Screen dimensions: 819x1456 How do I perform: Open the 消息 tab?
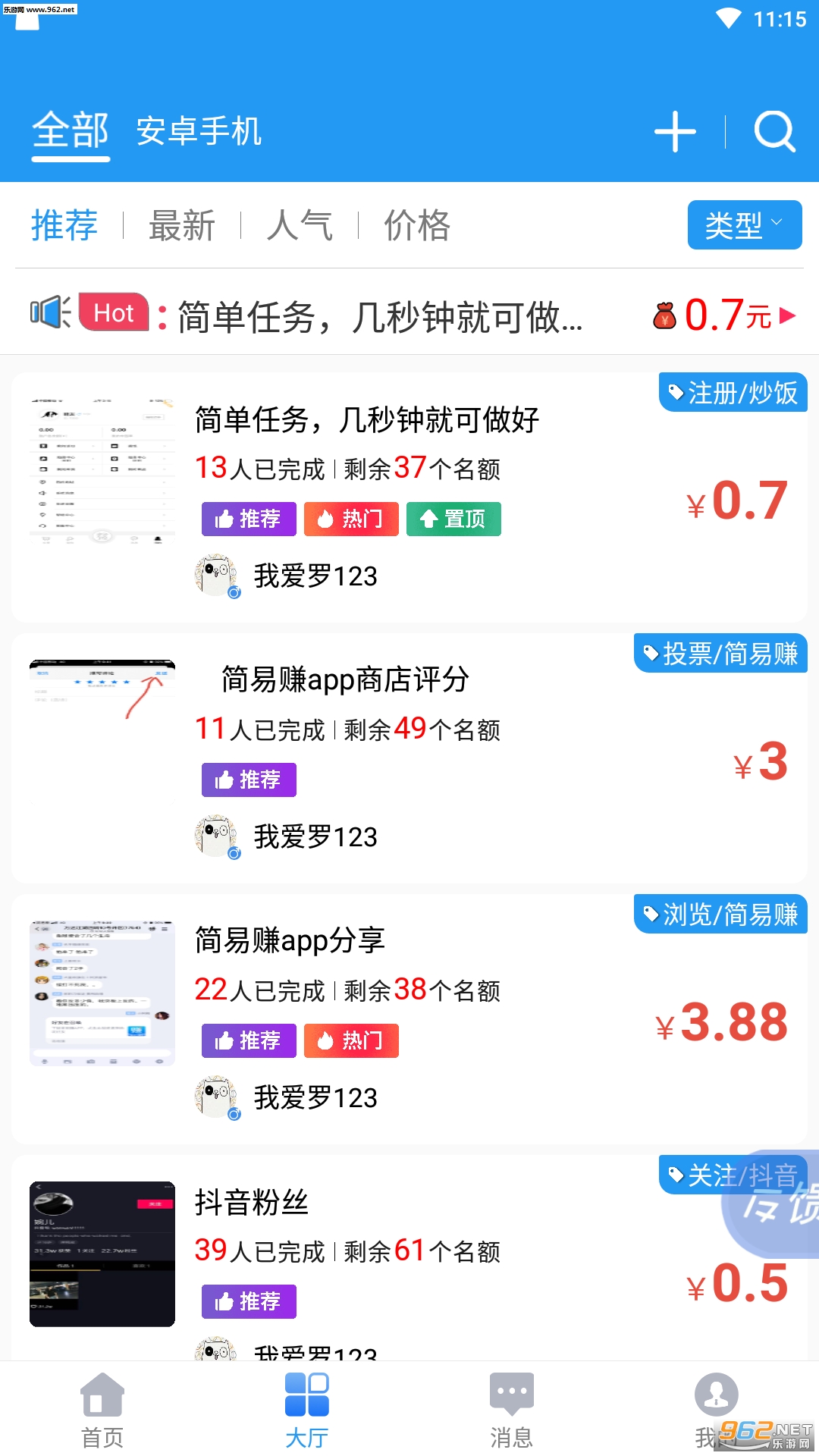512,1410
